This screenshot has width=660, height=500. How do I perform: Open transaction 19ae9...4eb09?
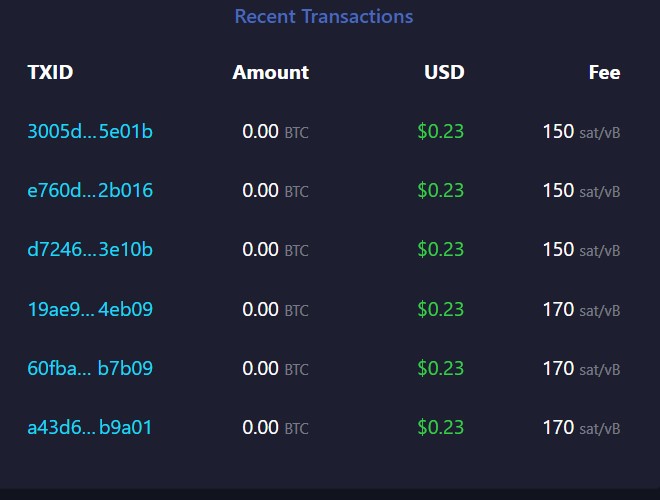(90, 309)
